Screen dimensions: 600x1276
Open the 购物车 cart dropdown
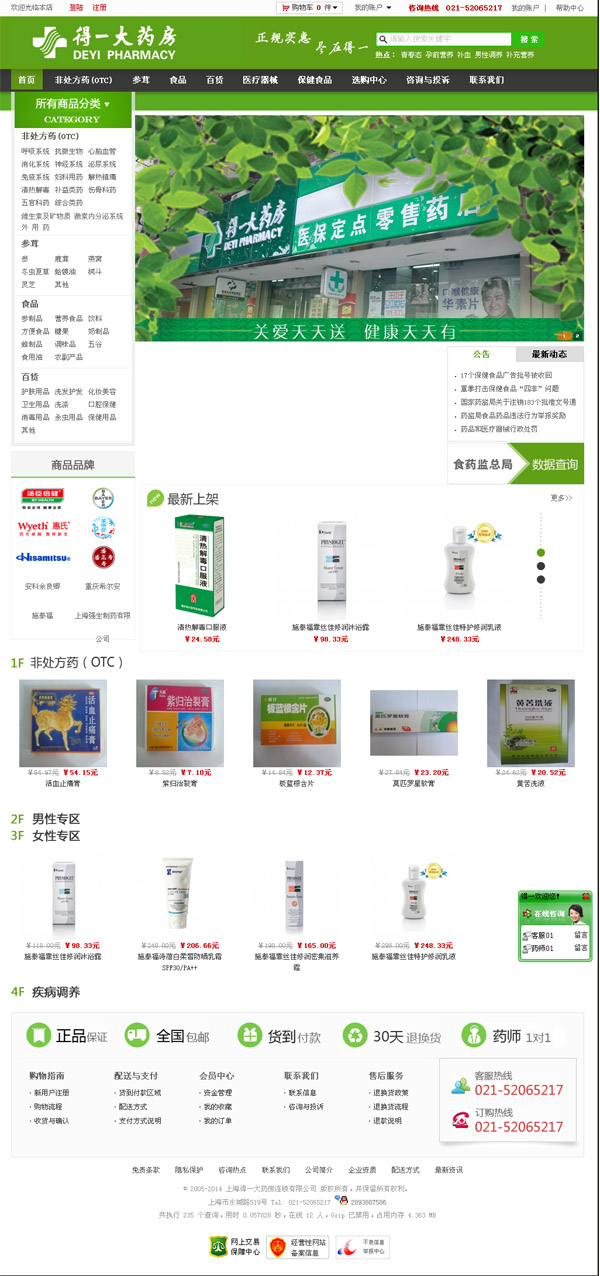309,7
